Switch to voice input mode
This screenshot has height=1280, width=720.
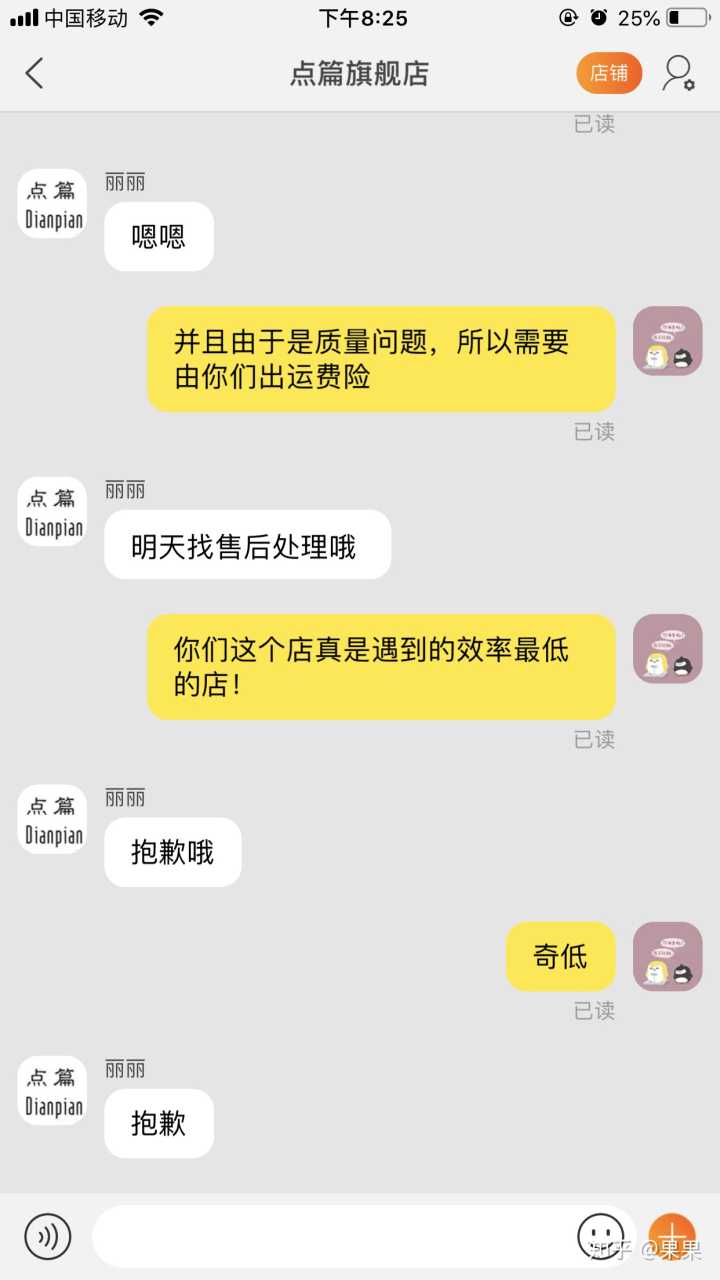48,1236
